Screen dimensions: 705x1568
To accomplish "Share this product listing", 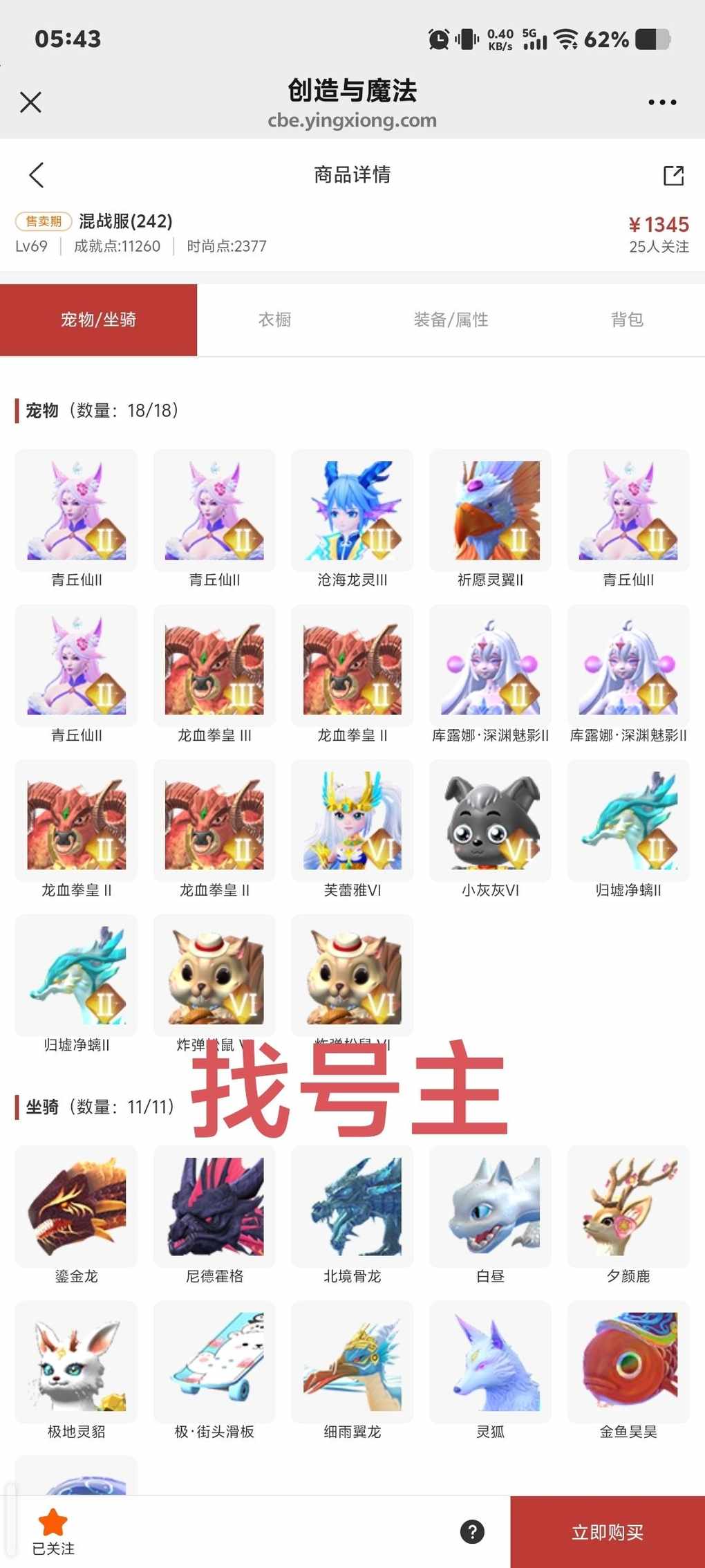I will point(673,175).
